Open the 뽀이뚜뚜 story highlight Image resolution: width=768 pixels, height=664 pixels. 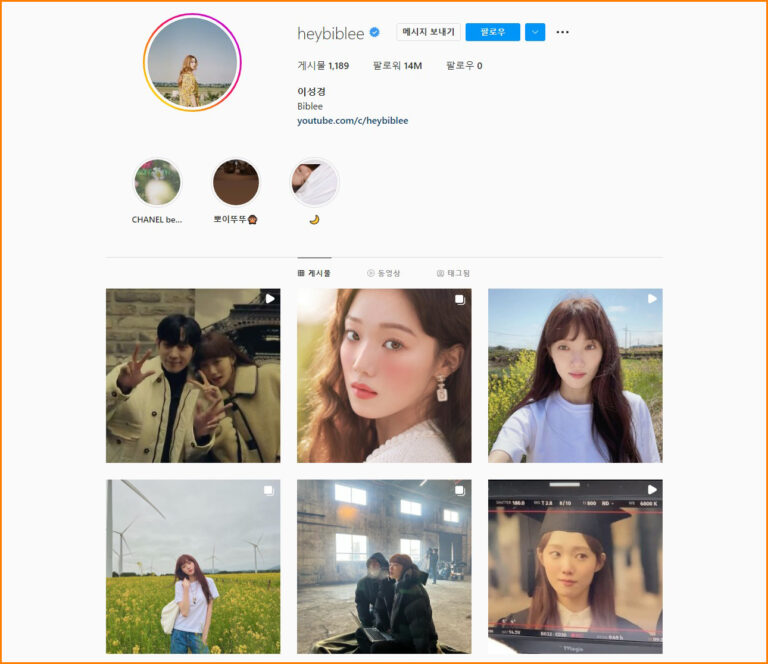point(236,183)
